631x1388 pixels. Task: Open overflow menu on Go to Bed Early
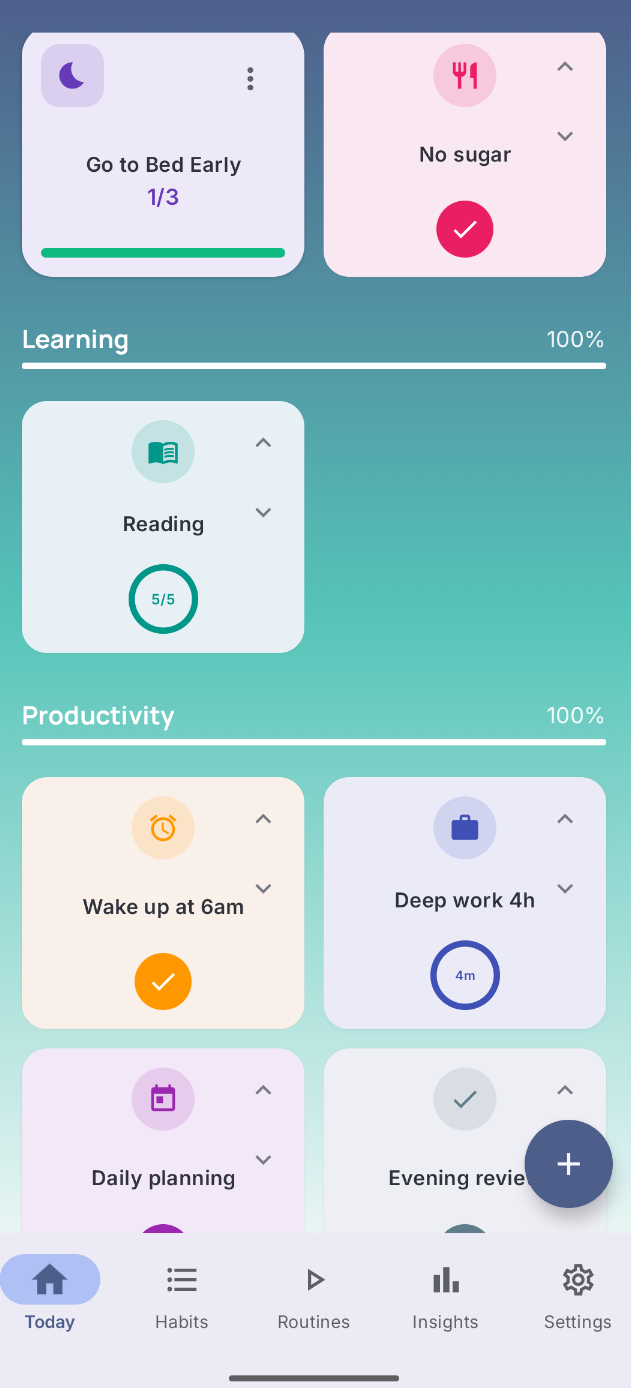tap(250, 79)
